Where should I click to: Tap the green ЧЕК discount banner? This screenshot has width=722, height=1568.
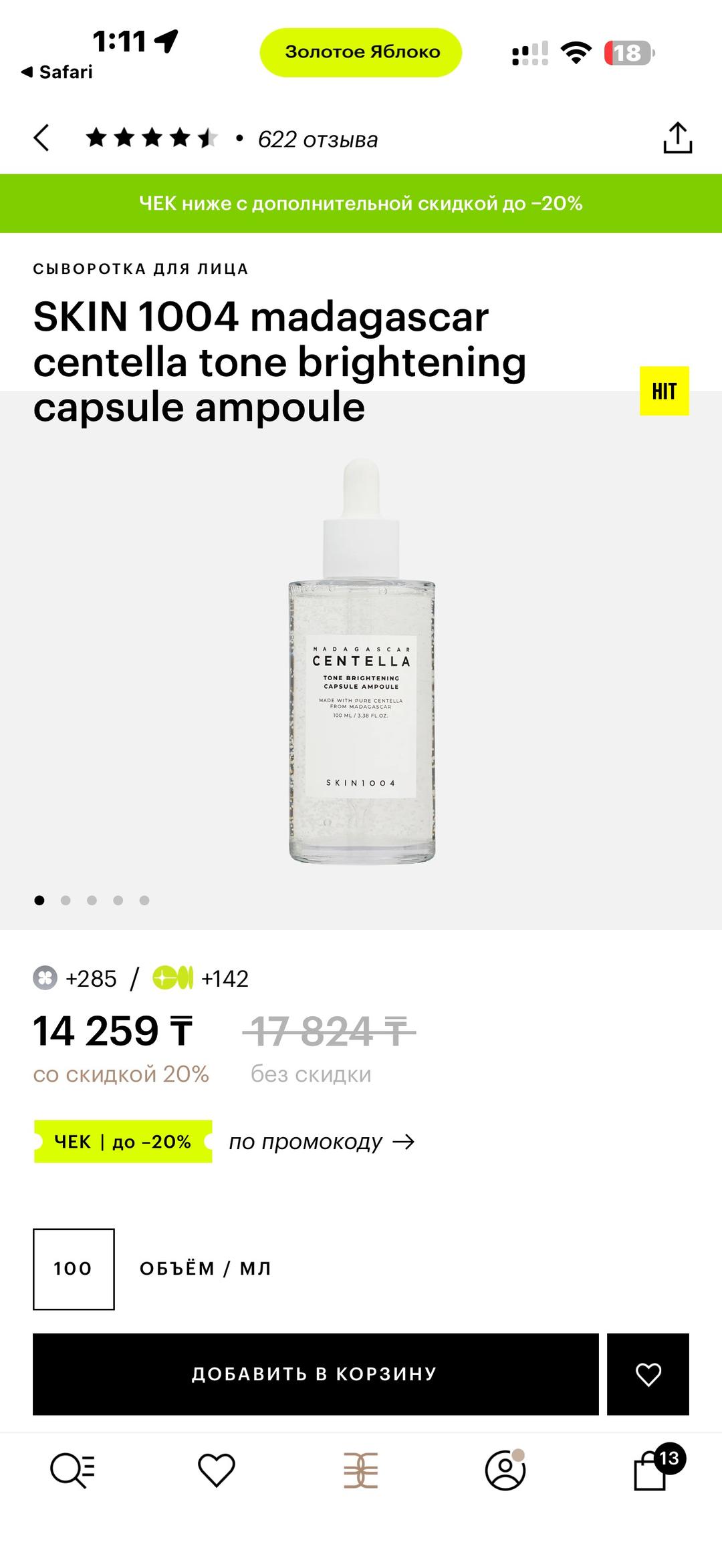pyautogui.click(x=361, y=203)
